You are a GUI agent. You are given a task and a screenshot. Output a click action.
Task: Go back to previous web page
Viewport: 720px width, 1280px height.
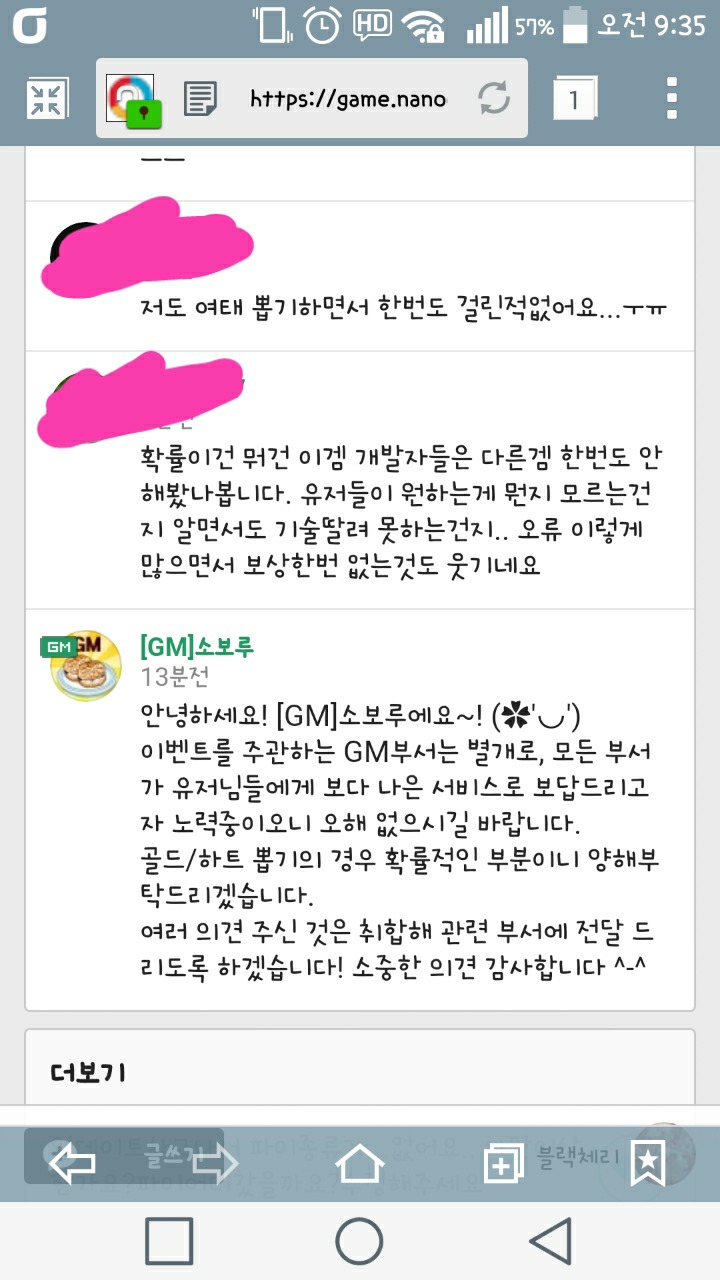point(72,1162)
